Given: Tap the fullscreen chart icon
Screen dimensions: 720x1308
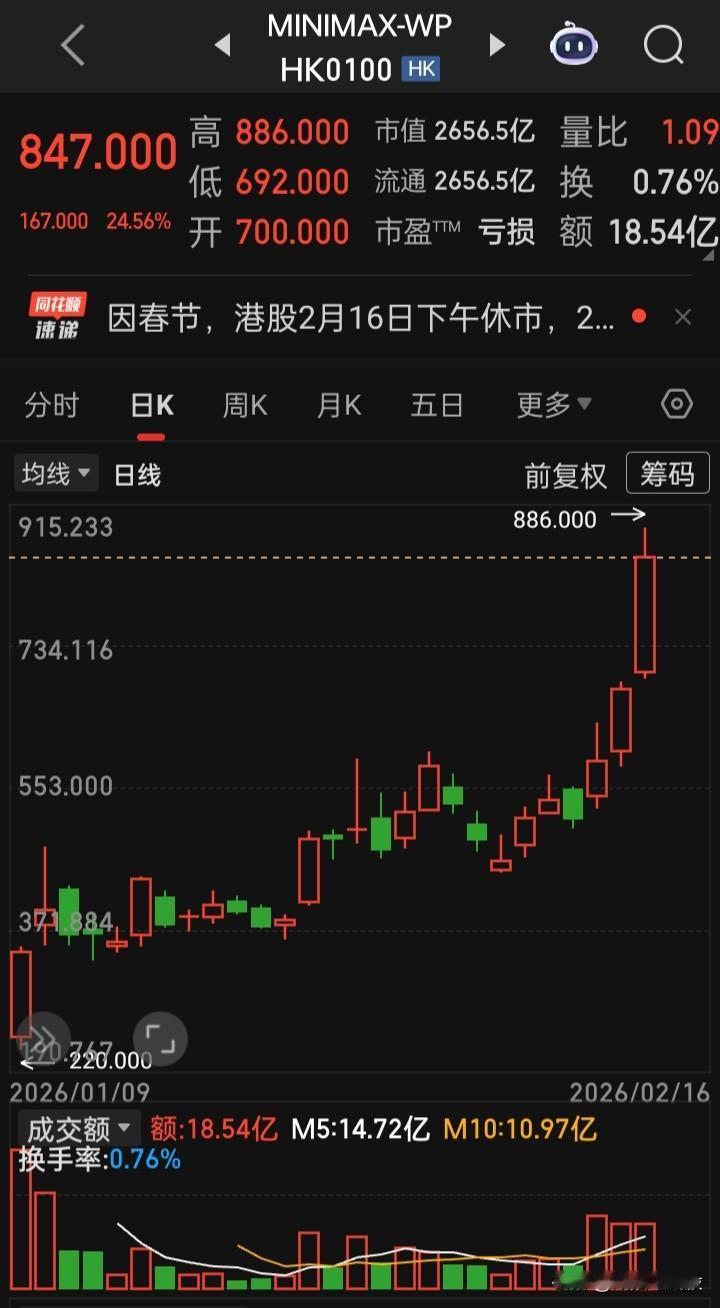Looking at the screenshot, I should click(160, 1039).
